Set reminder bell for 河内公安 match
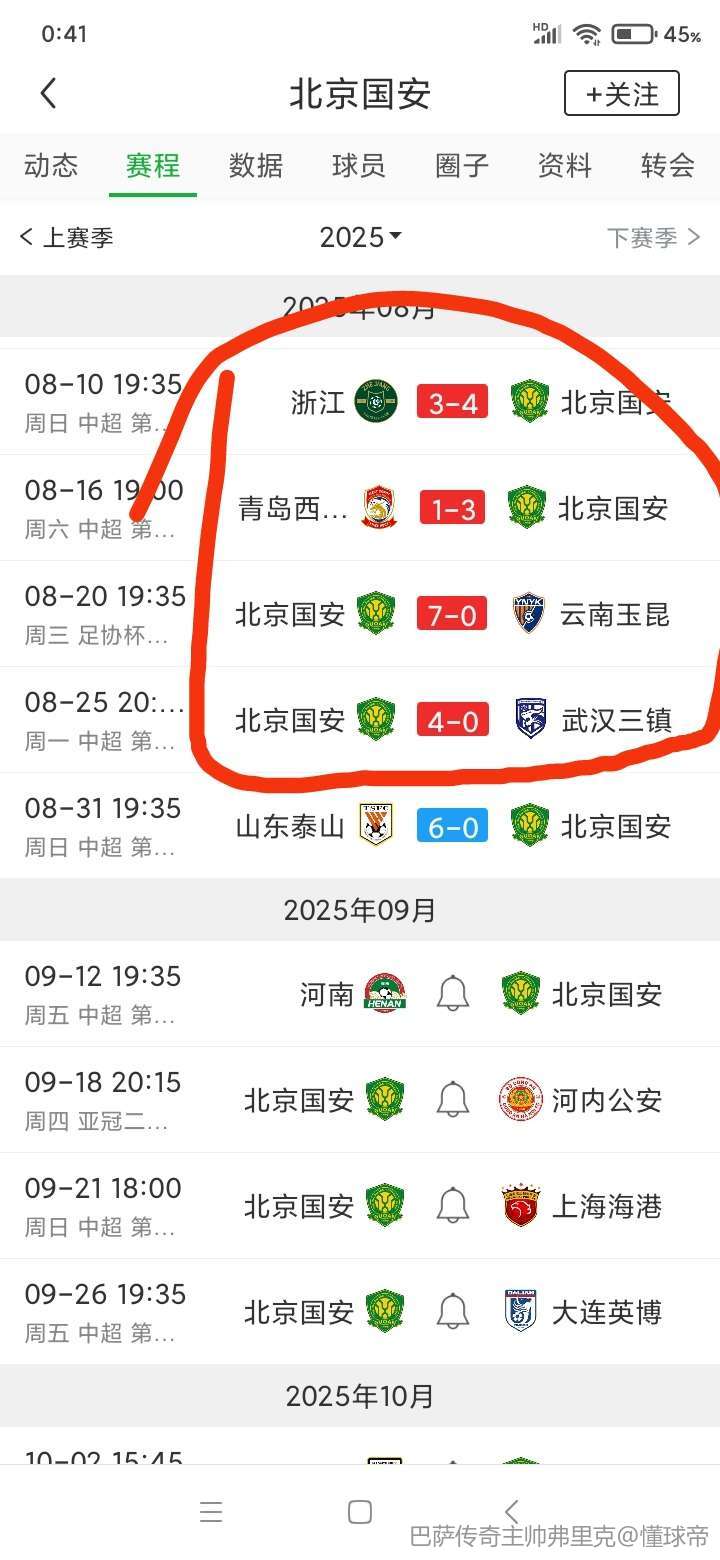The image size is (720, 1560). pos(452,1101)
